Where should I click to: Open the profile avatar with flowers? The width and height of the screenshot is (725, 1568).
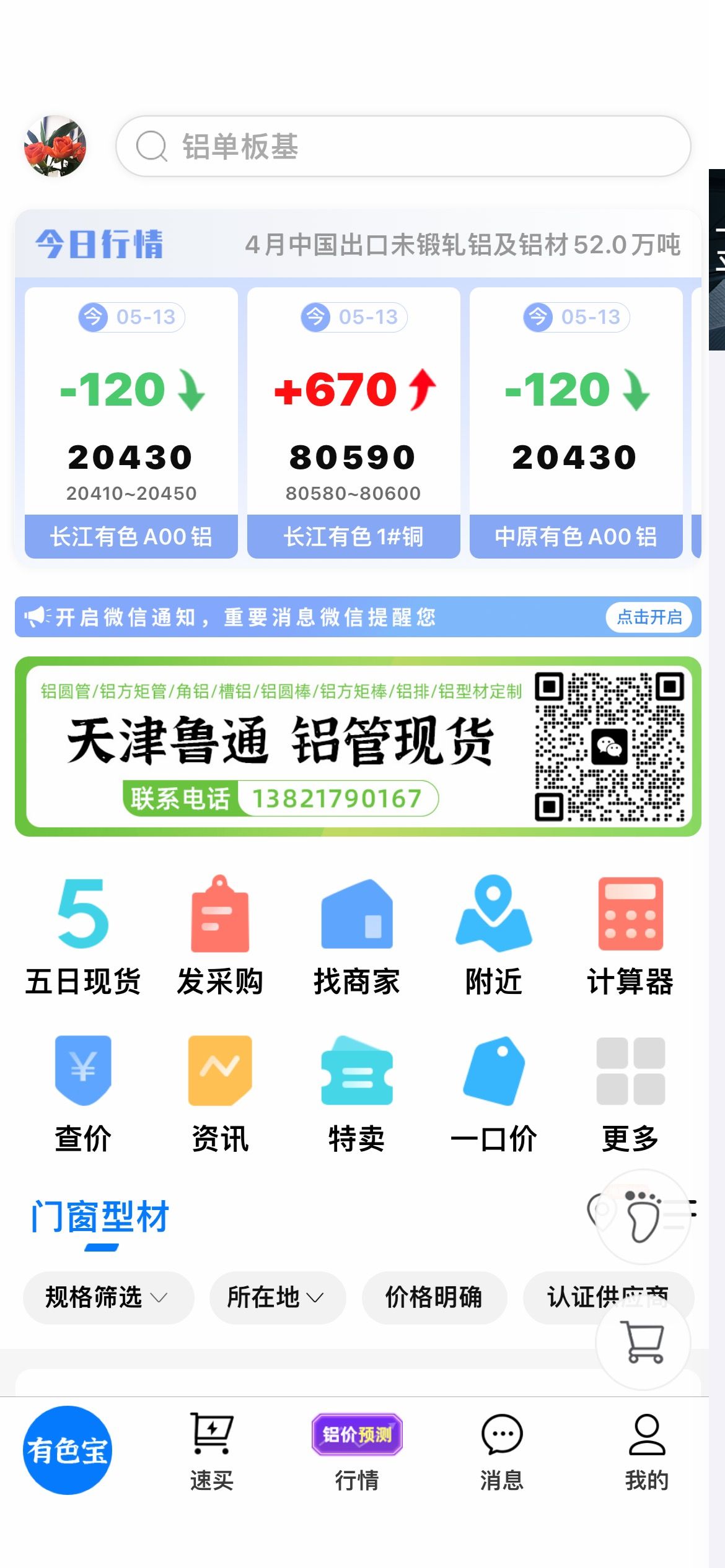55,146
